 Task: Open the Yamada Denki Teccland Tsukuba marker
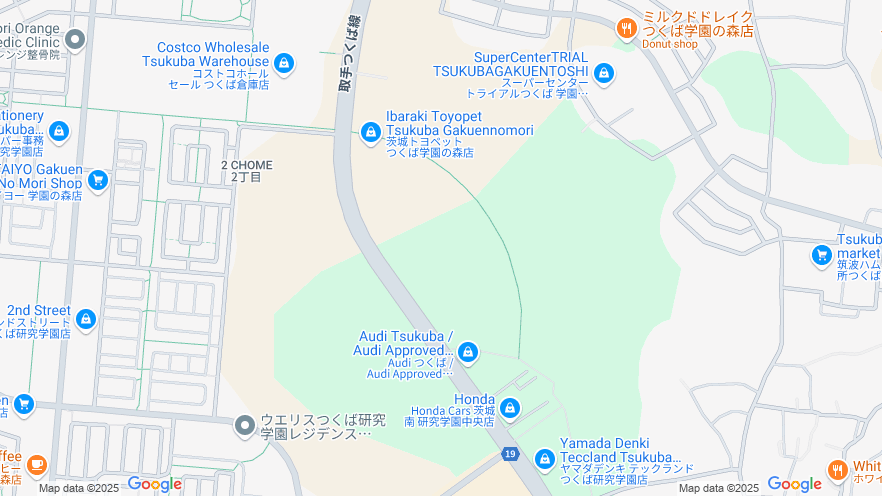pos(544,459)
